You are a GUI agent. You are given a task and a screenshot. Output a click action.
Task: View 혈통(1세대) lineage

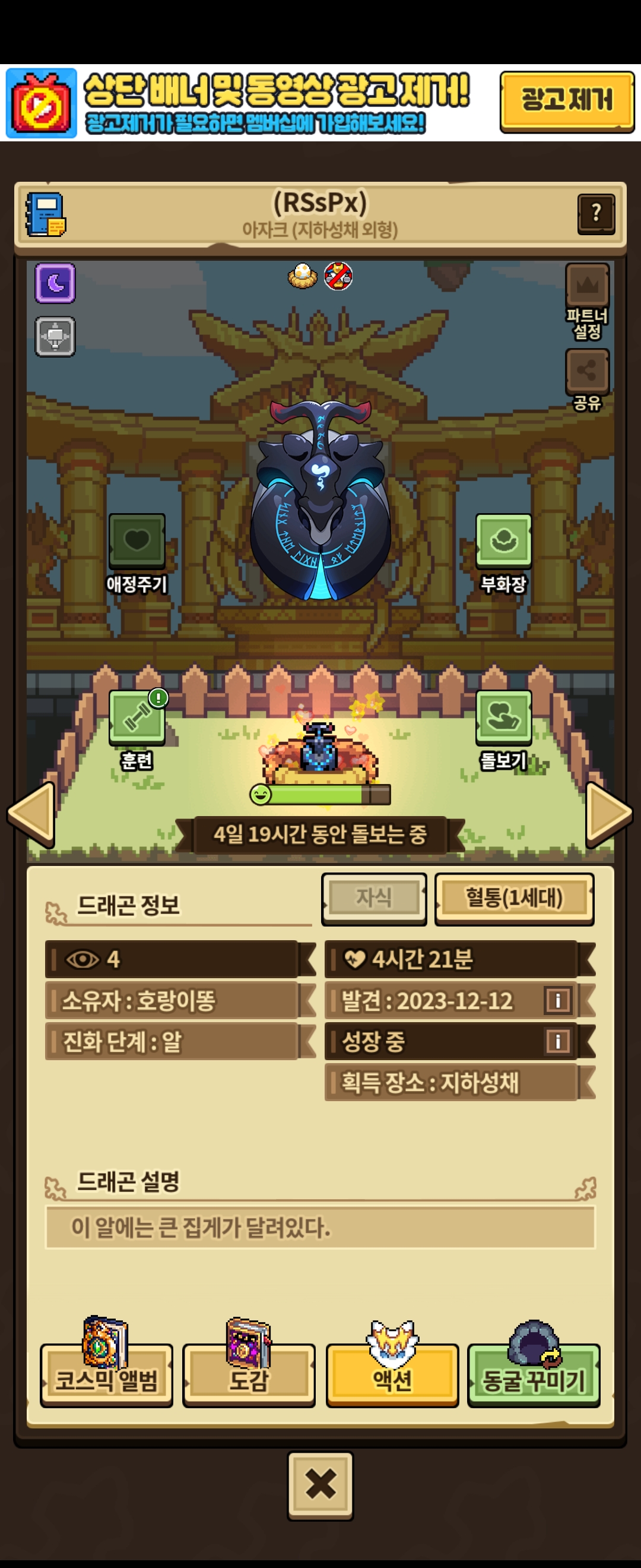(514, 899)
